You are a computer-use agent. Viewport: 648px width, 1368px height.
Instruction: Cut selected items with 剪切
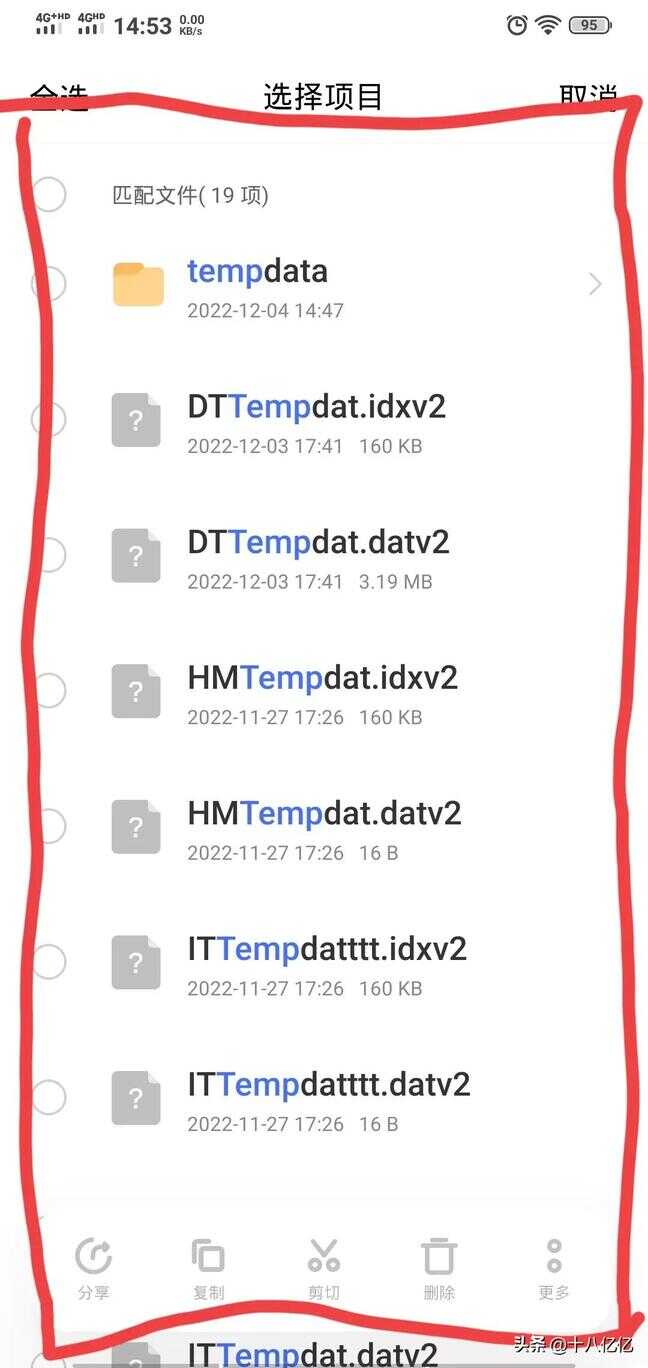pos(324,1268)
